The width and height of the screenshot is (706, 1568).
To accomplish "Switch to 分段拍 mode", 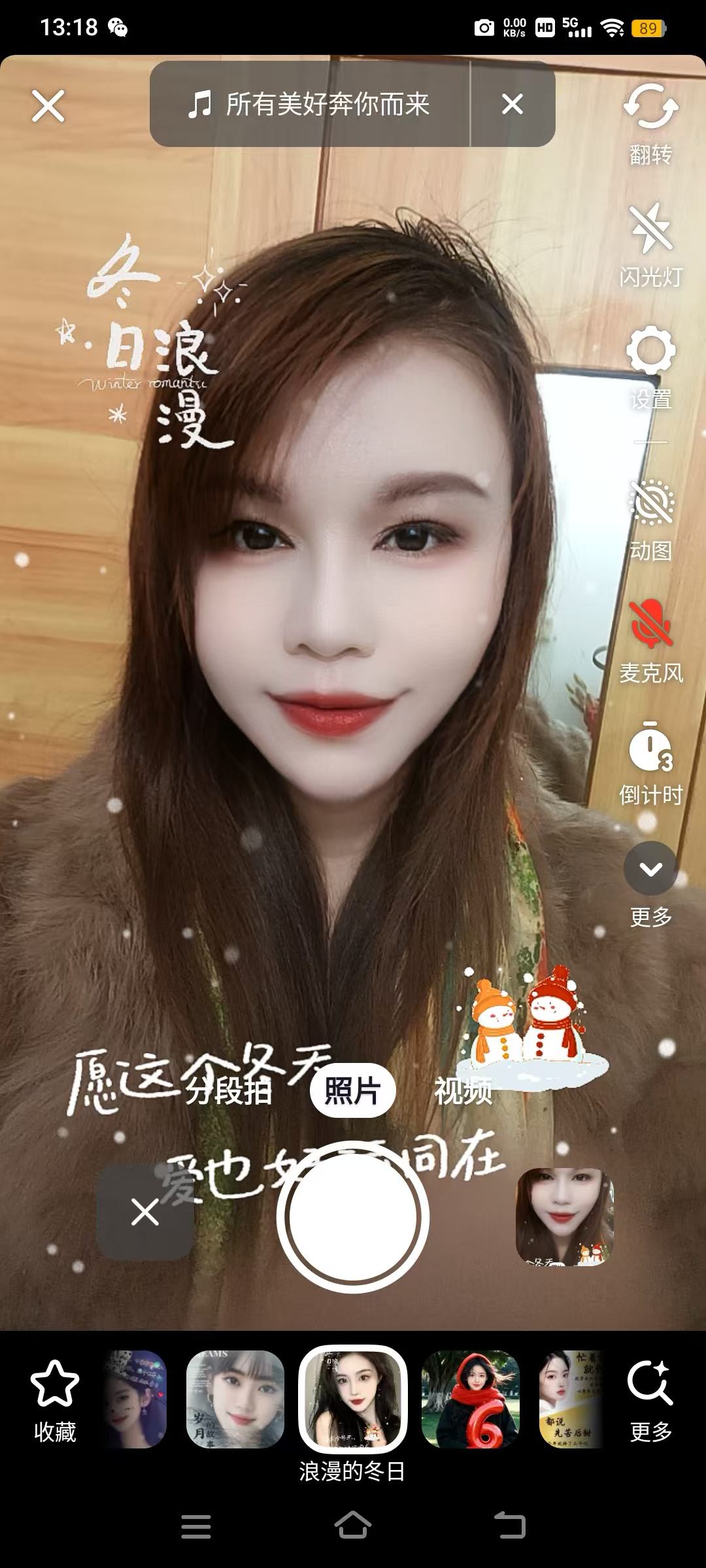I will click(228, 1090).
